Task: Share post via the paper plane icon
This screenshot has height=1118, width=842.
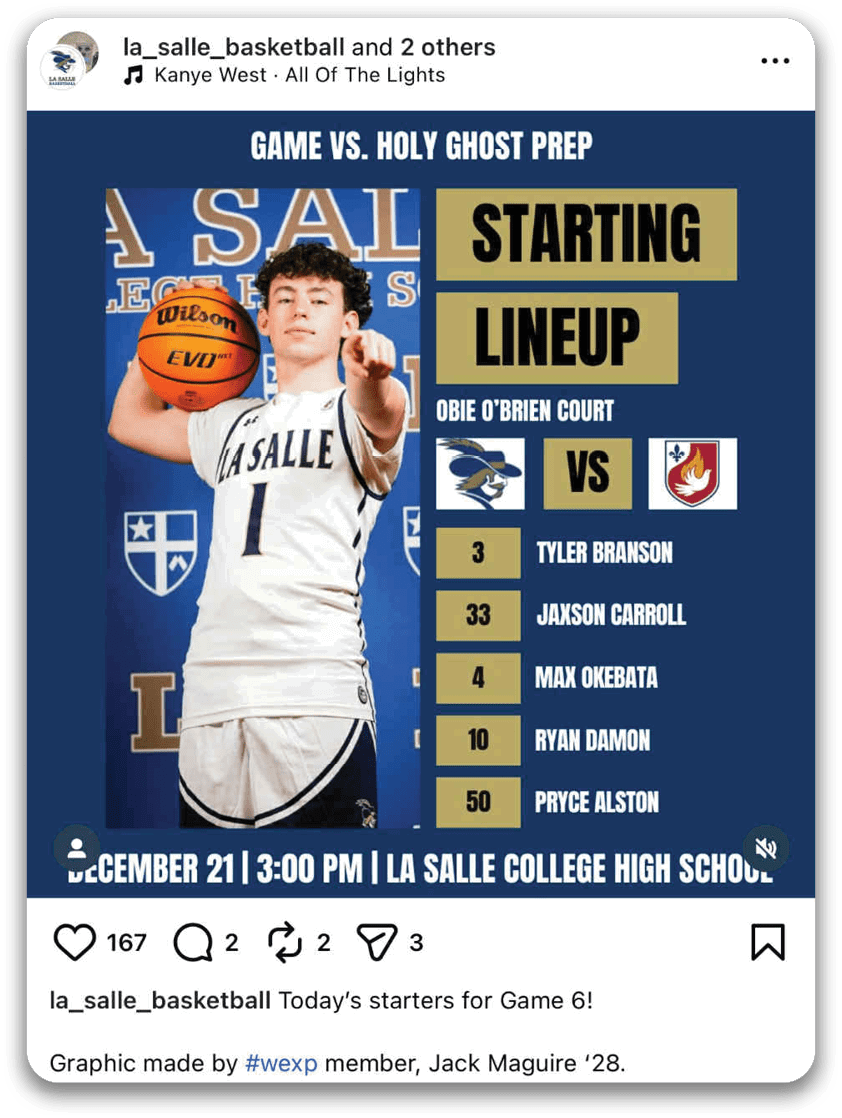Action: click(378, 942)
